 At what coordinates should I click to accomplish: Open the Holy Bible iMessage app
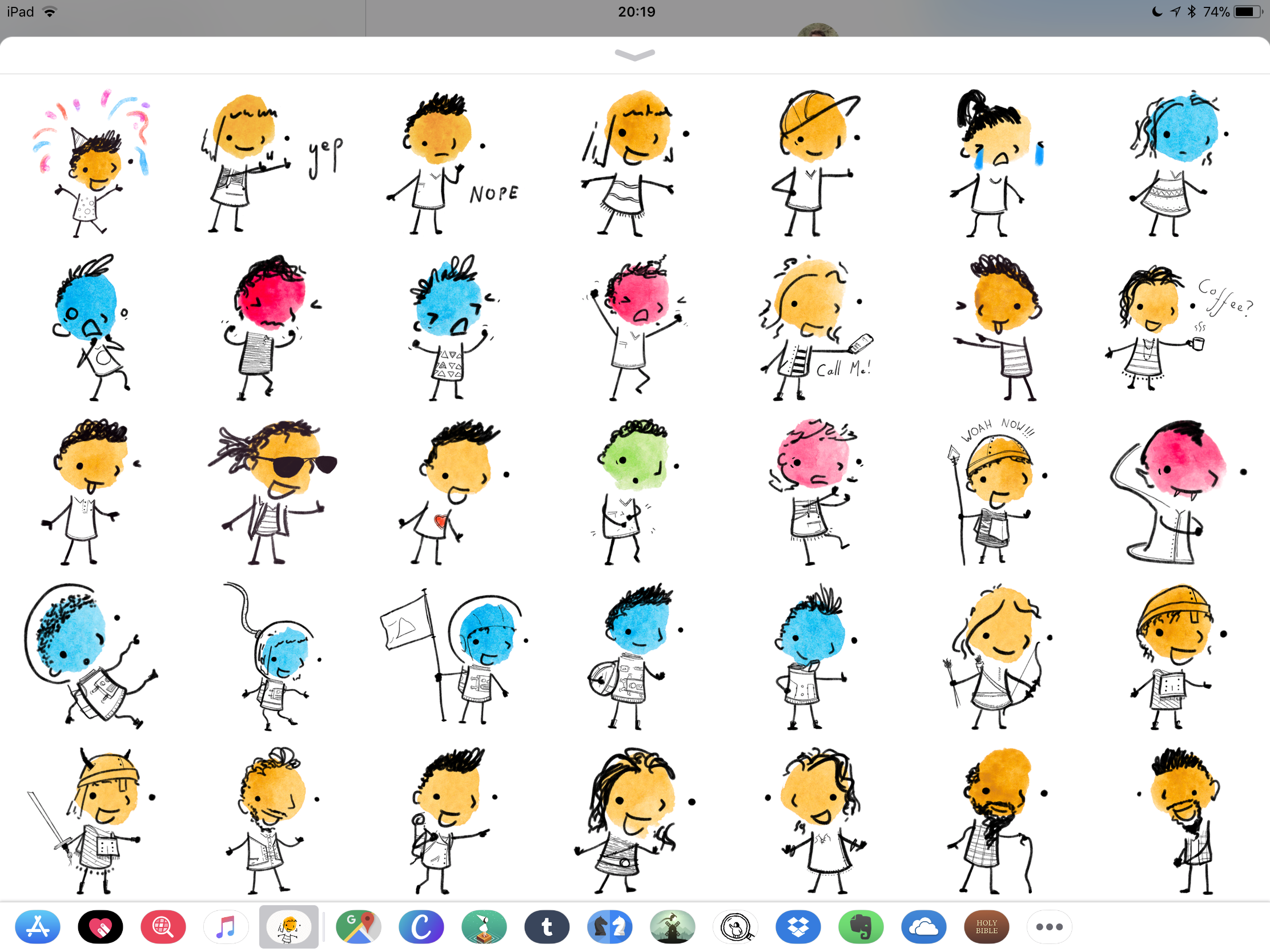coord(986,927)
